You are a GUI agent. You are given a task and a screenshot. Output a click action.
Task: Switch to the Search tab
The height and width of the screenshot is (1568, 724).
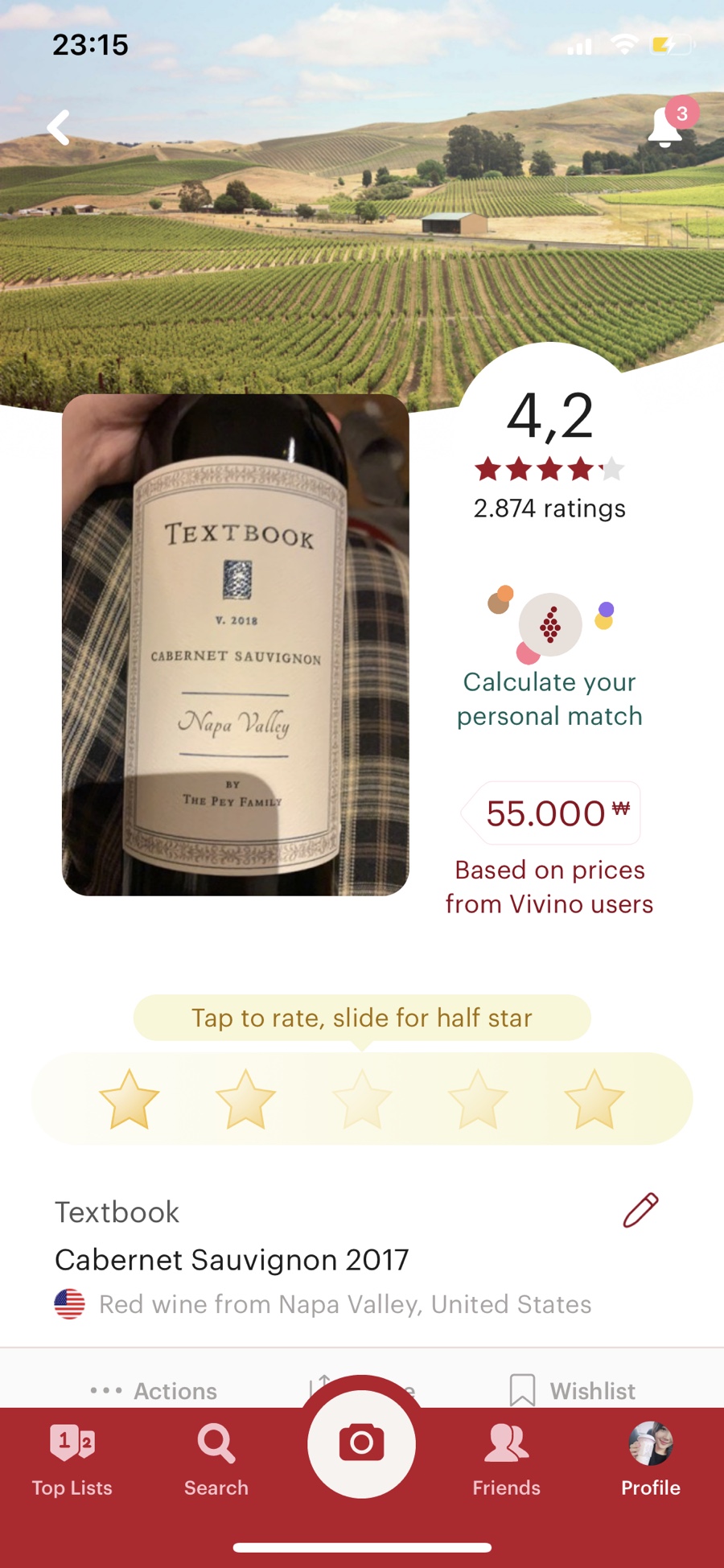click(x=216, y=1459)
